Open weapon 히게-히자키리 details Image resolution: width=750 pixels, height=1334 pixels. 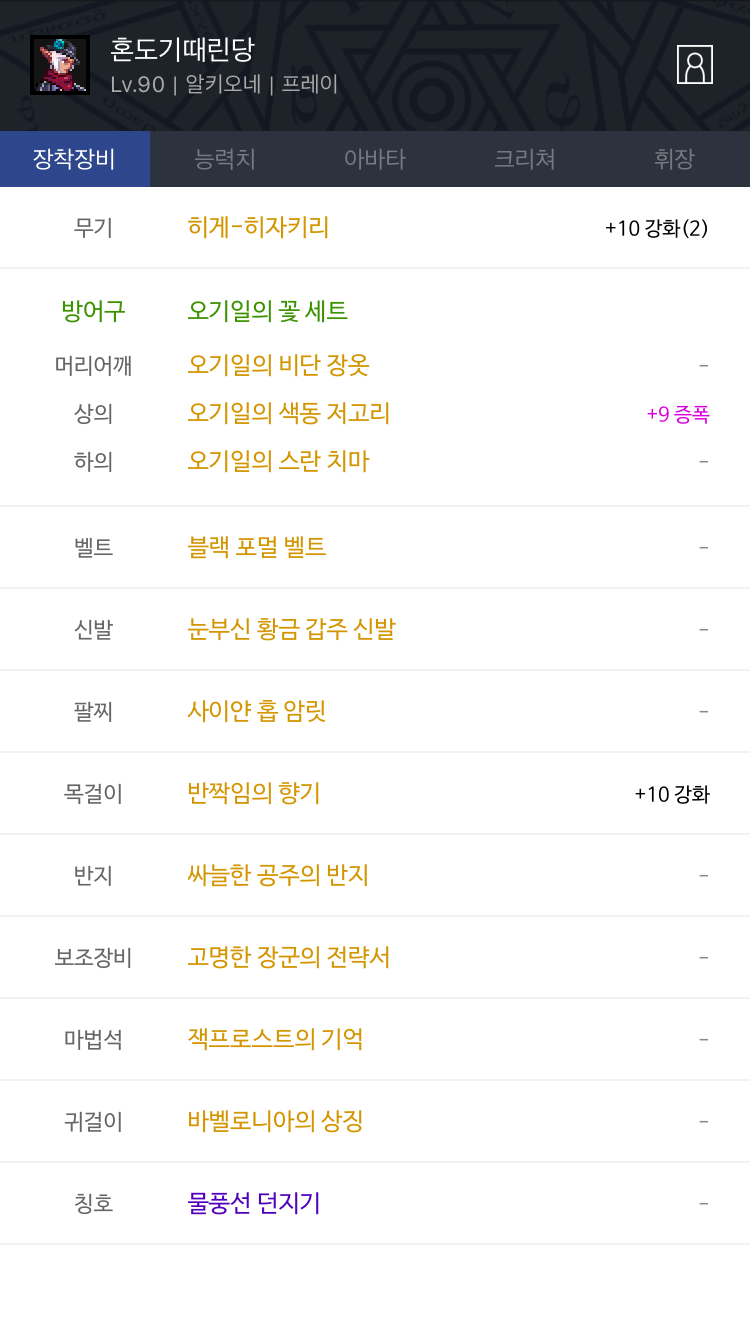pos(258,227)
